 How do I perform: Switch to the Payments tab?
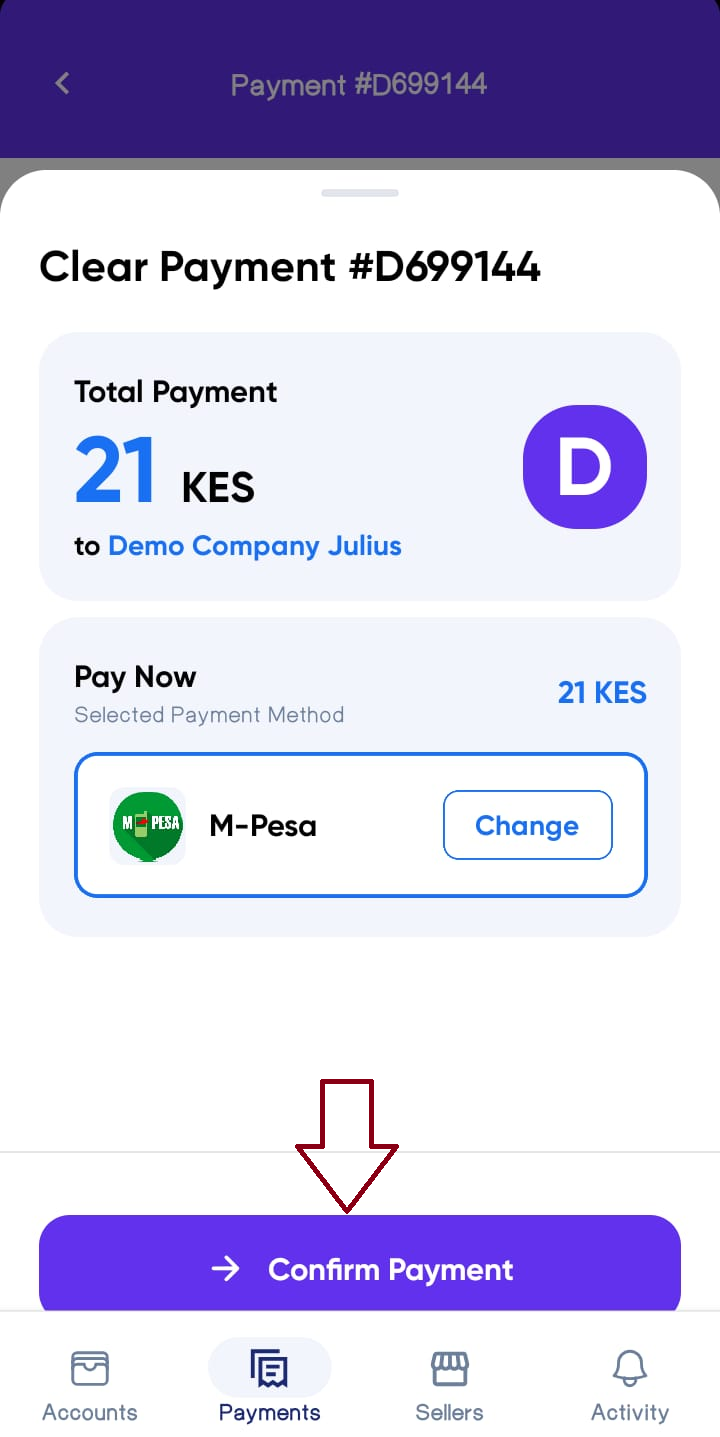click(269, 1380)
